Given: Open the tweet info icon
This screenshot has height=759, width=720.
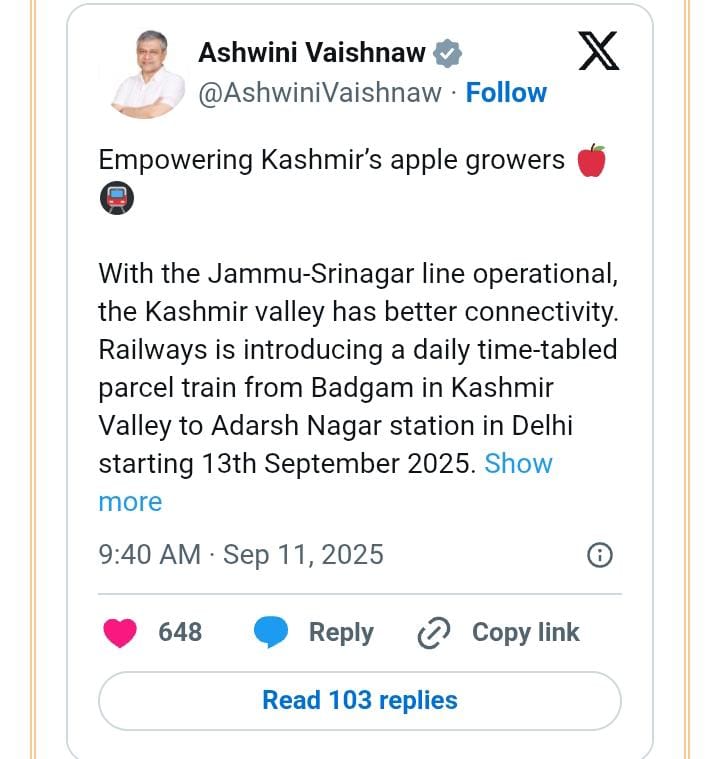Looking at the screenshot, I should (599, 555).
